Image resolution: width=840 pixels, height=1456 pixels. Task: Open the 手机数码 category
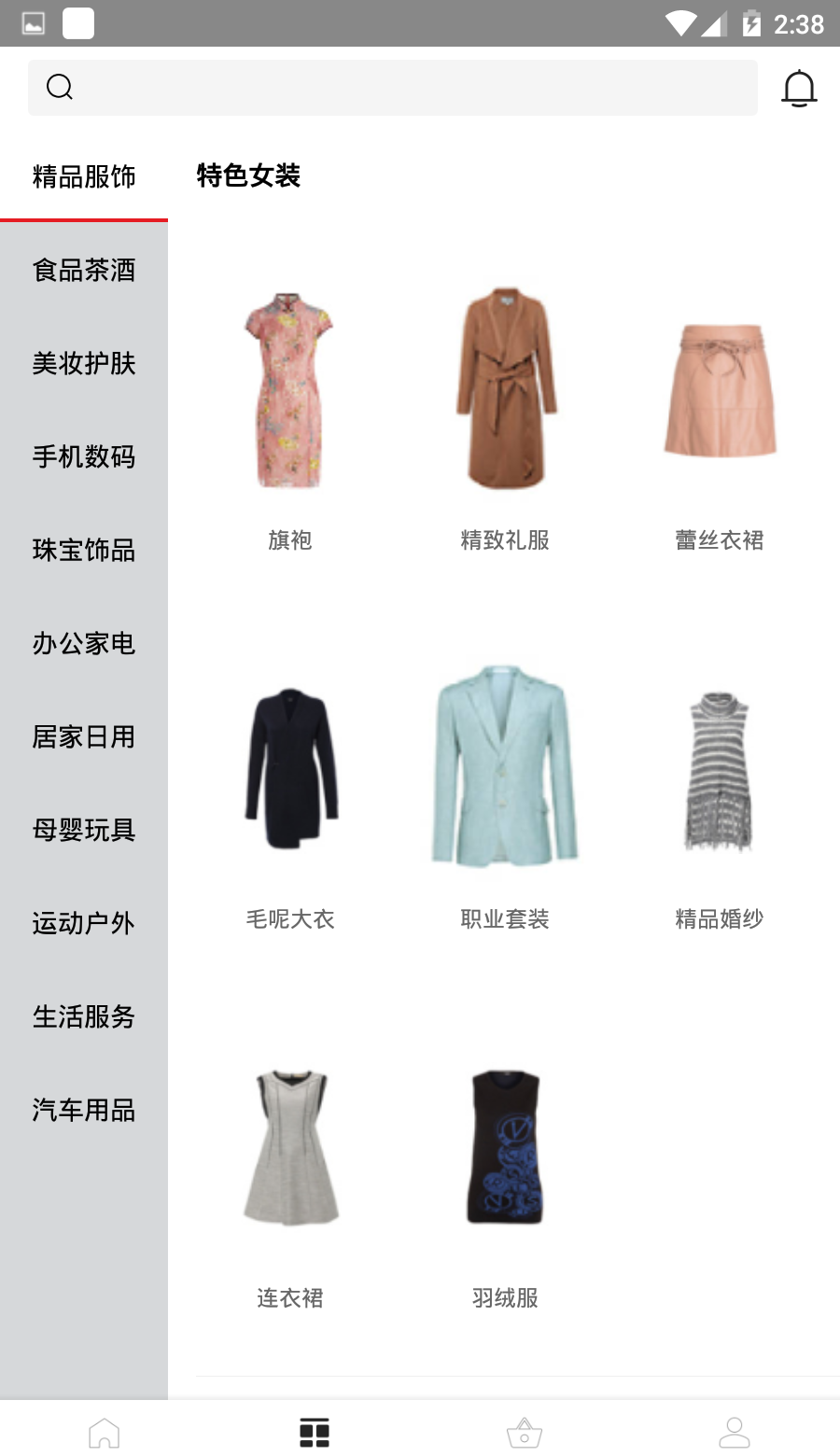tap(84, 456)
